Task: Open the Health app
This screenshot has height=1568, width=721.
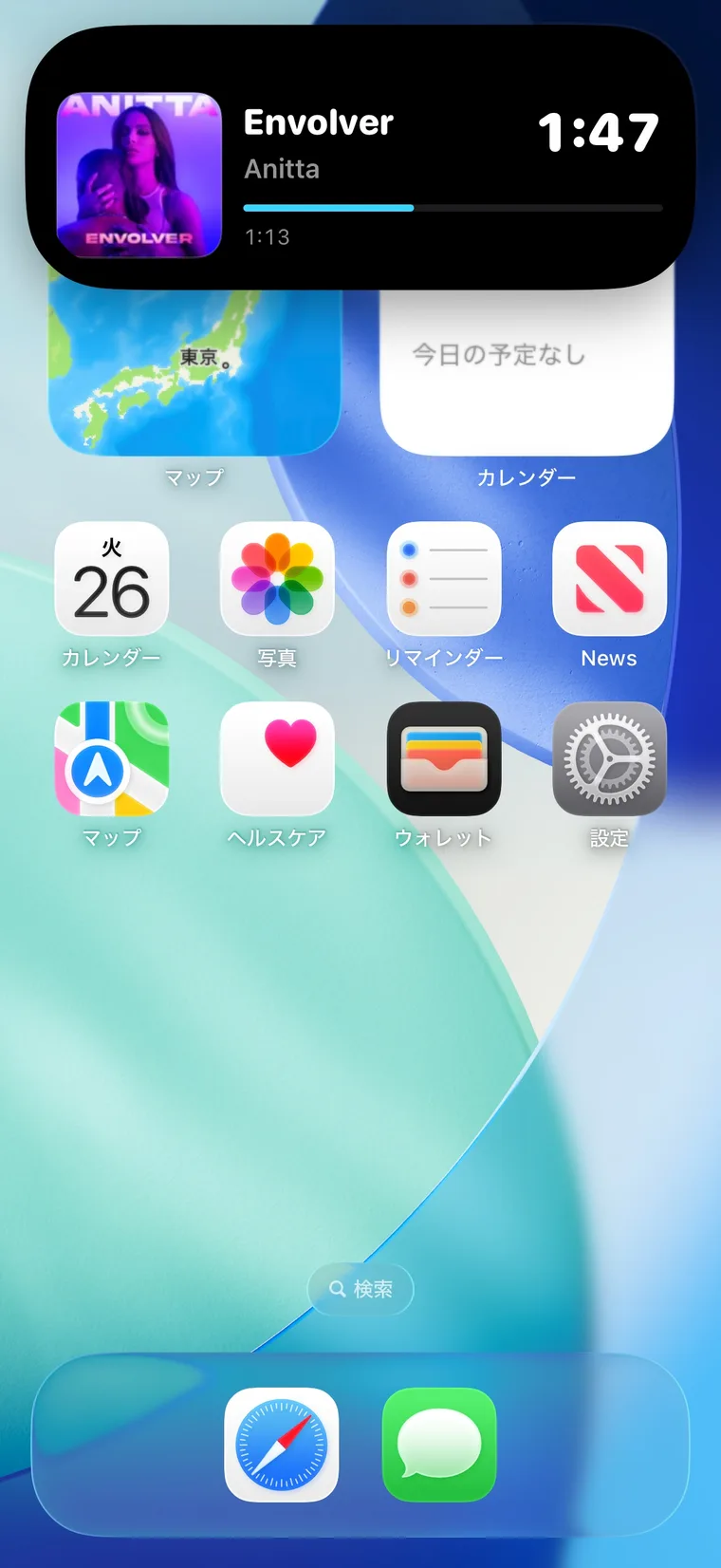Action: [277, 759]
